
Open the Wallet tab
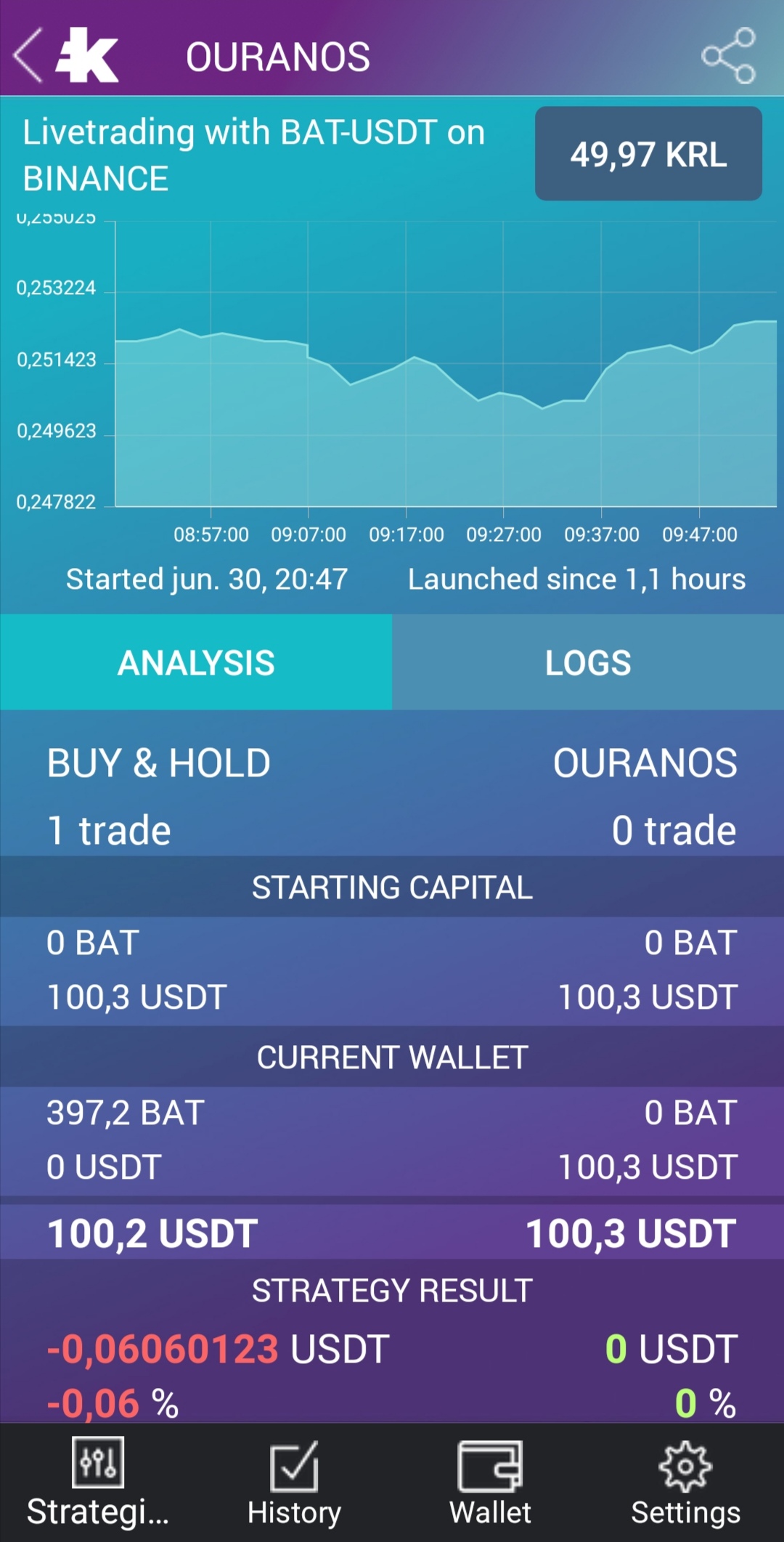pos(490,1483)
